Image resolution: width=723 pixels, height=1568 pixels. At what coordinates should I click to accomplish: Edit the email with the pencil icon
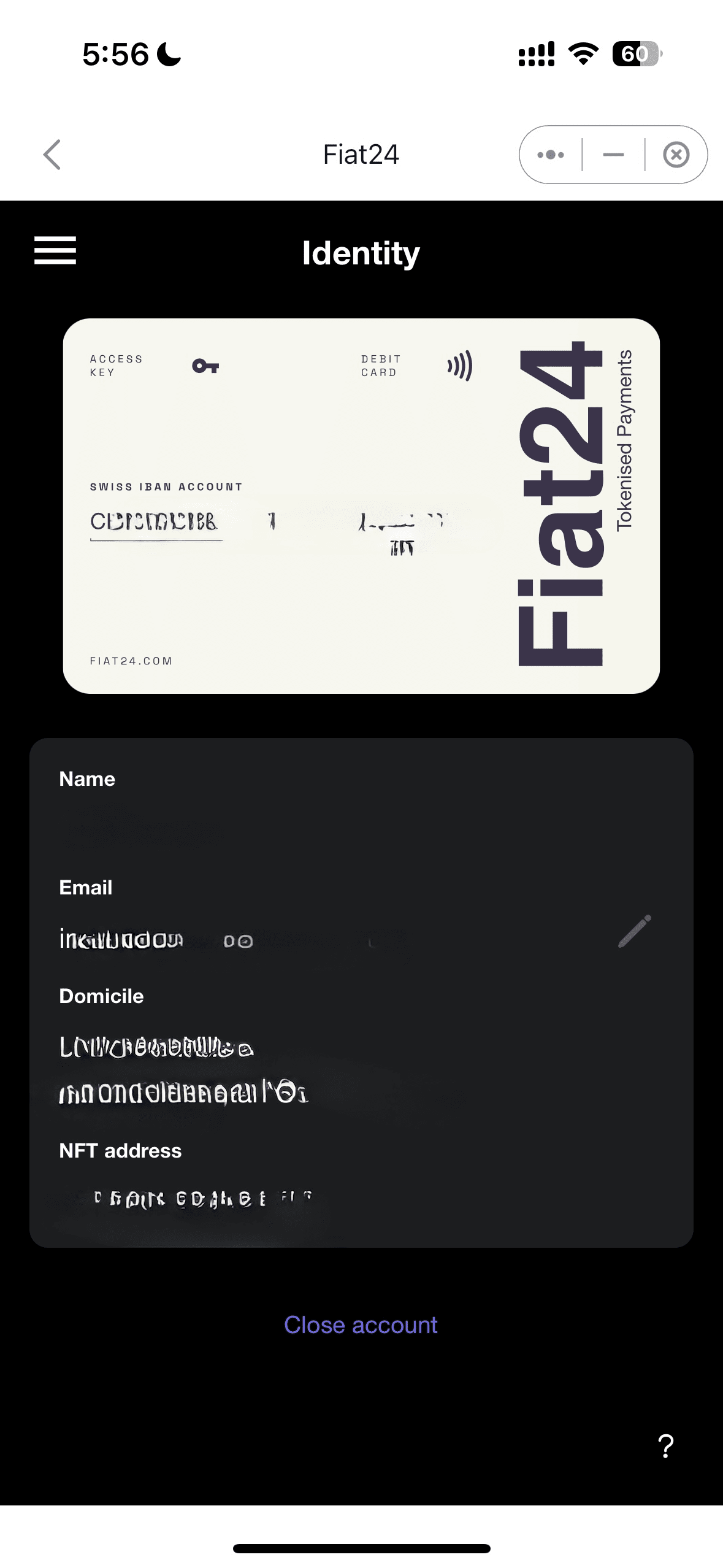(635, 931)
